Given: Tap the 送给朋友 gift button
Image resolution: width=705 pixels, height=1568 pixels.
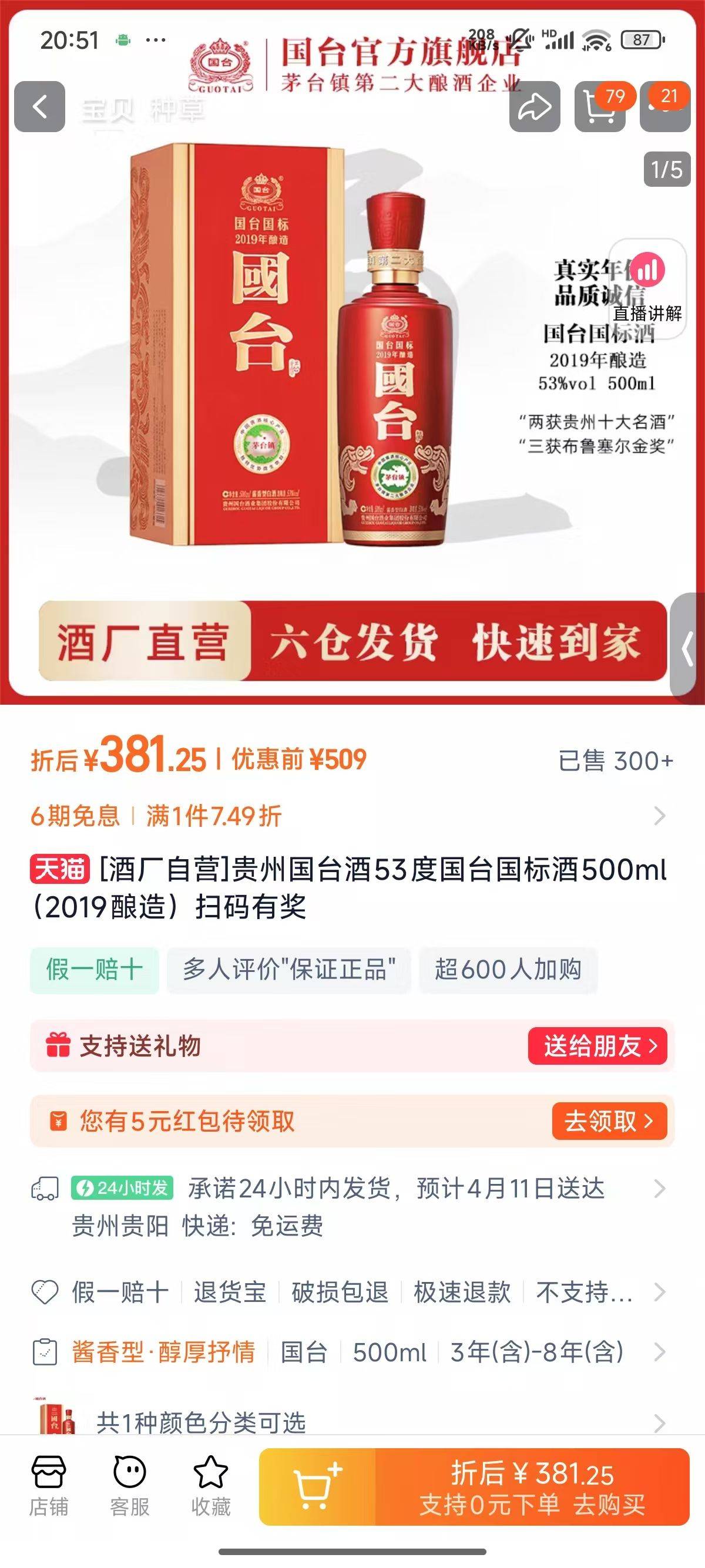Looking at the screenshot, I should click(x=597, y=1047).
